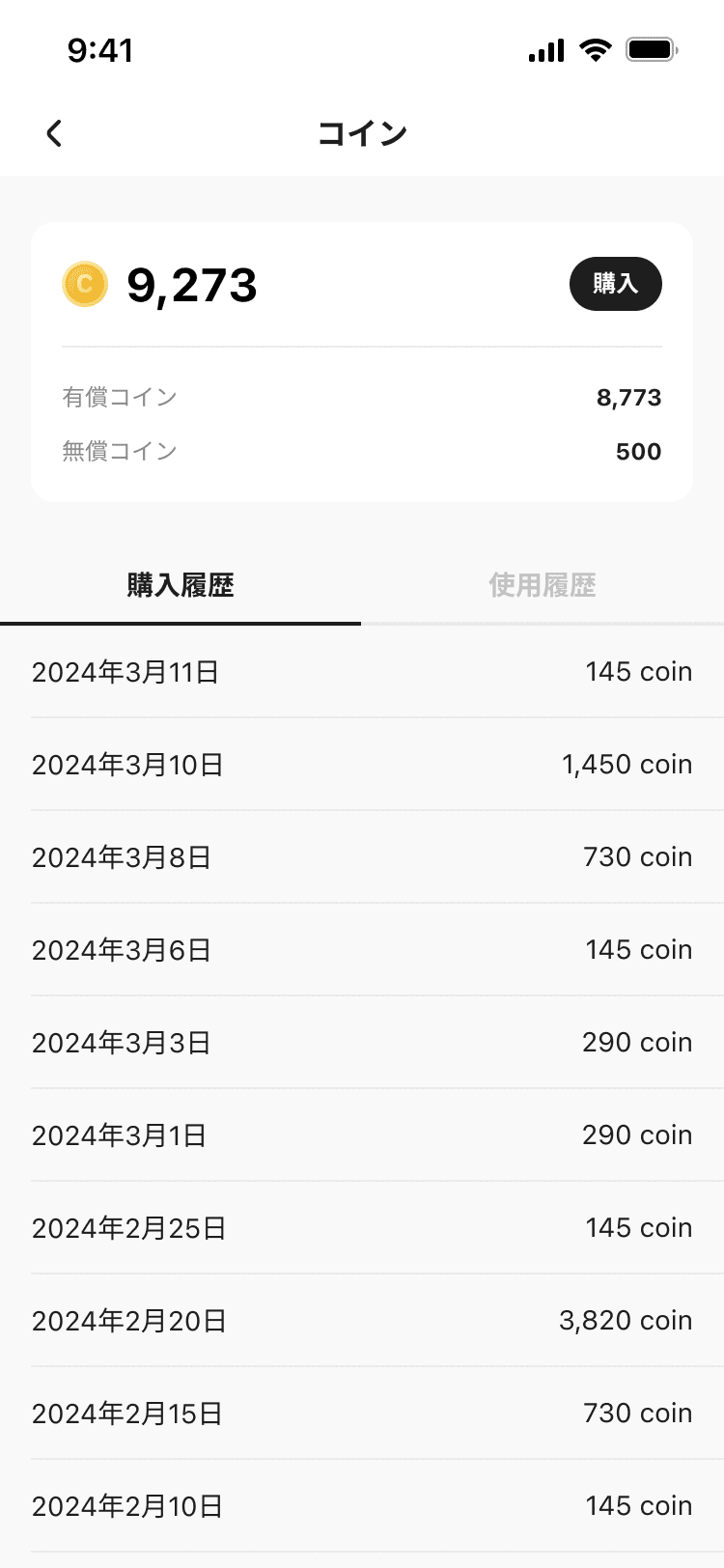Open the 2024年2月20日 entry with 3,820 coin
This screenshot has height=1568, width=724.
click(362, 1320)
